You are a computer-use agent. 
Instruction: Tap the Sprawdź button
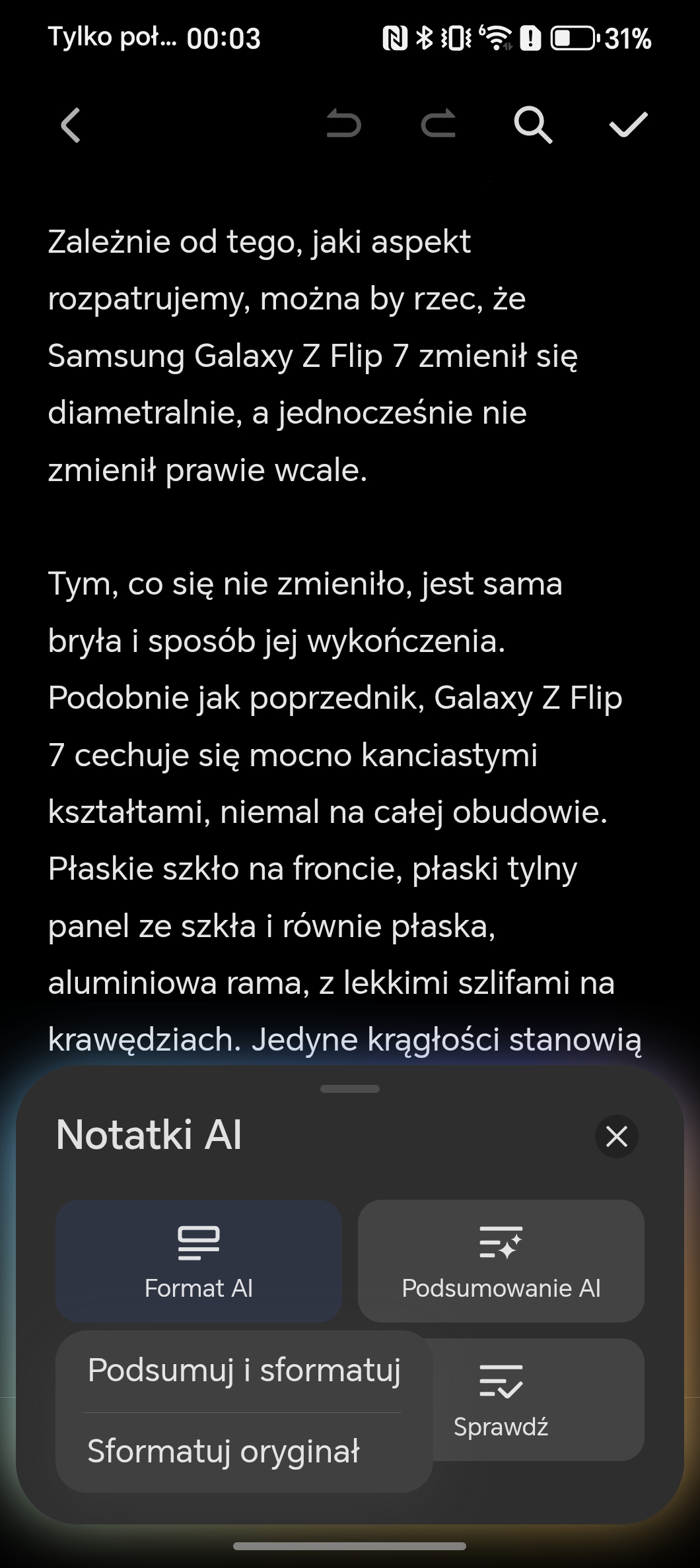(501, 1400)
